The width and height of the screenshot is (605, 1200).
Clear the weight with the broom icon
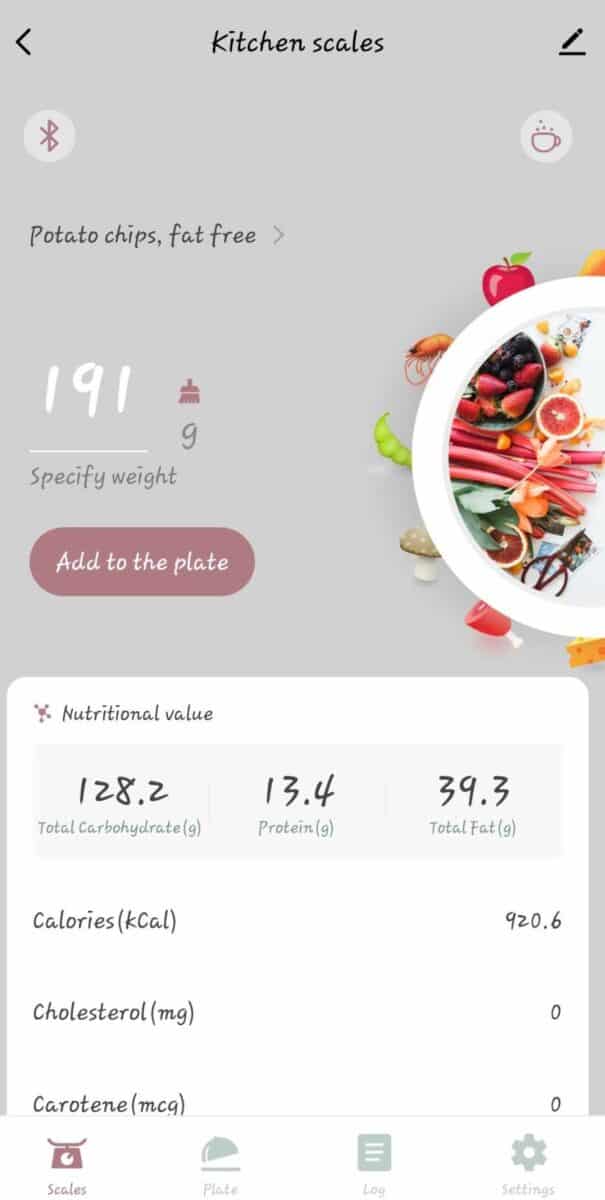coord(188,392)
